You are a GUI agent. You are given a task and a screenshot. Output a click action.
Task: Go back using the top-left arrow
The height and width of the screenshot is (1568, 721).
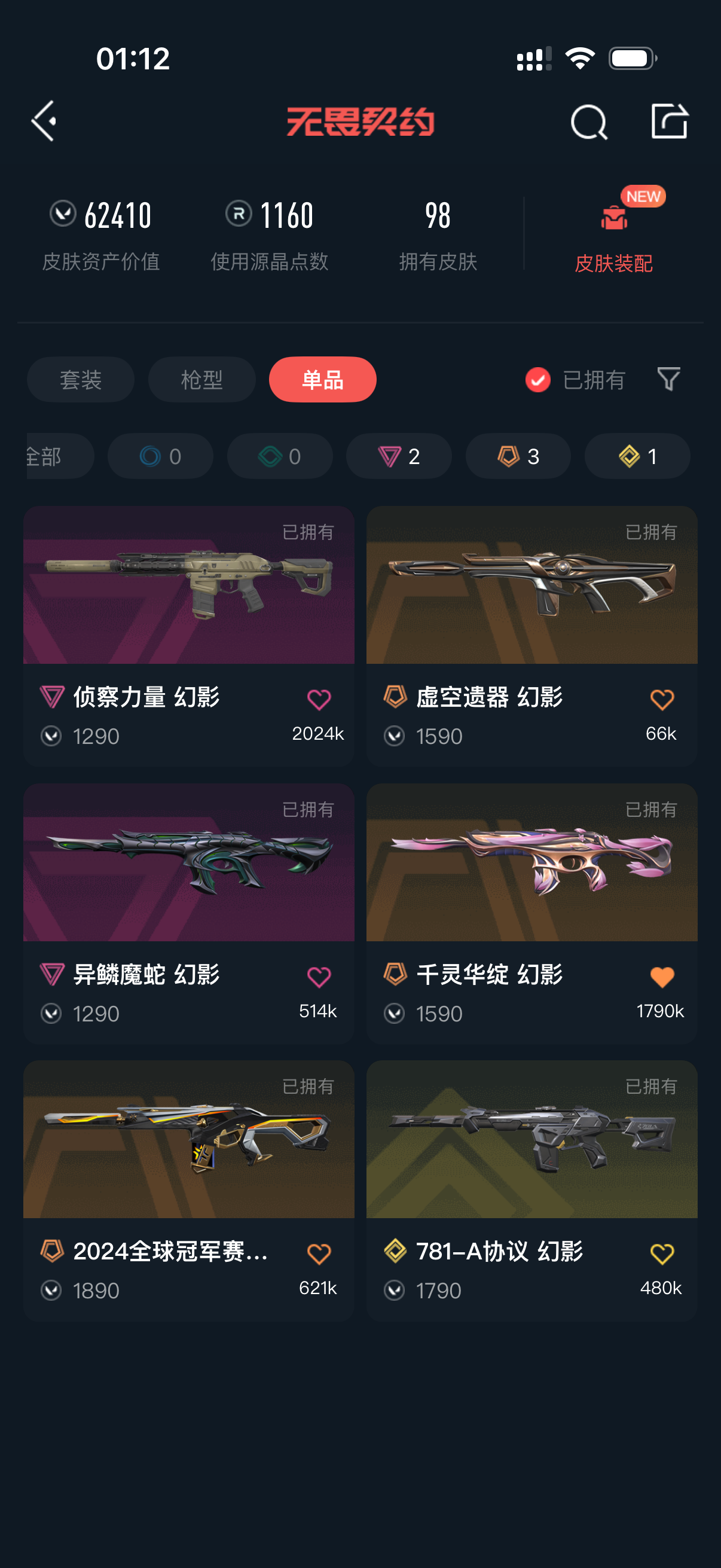(44, 121)
